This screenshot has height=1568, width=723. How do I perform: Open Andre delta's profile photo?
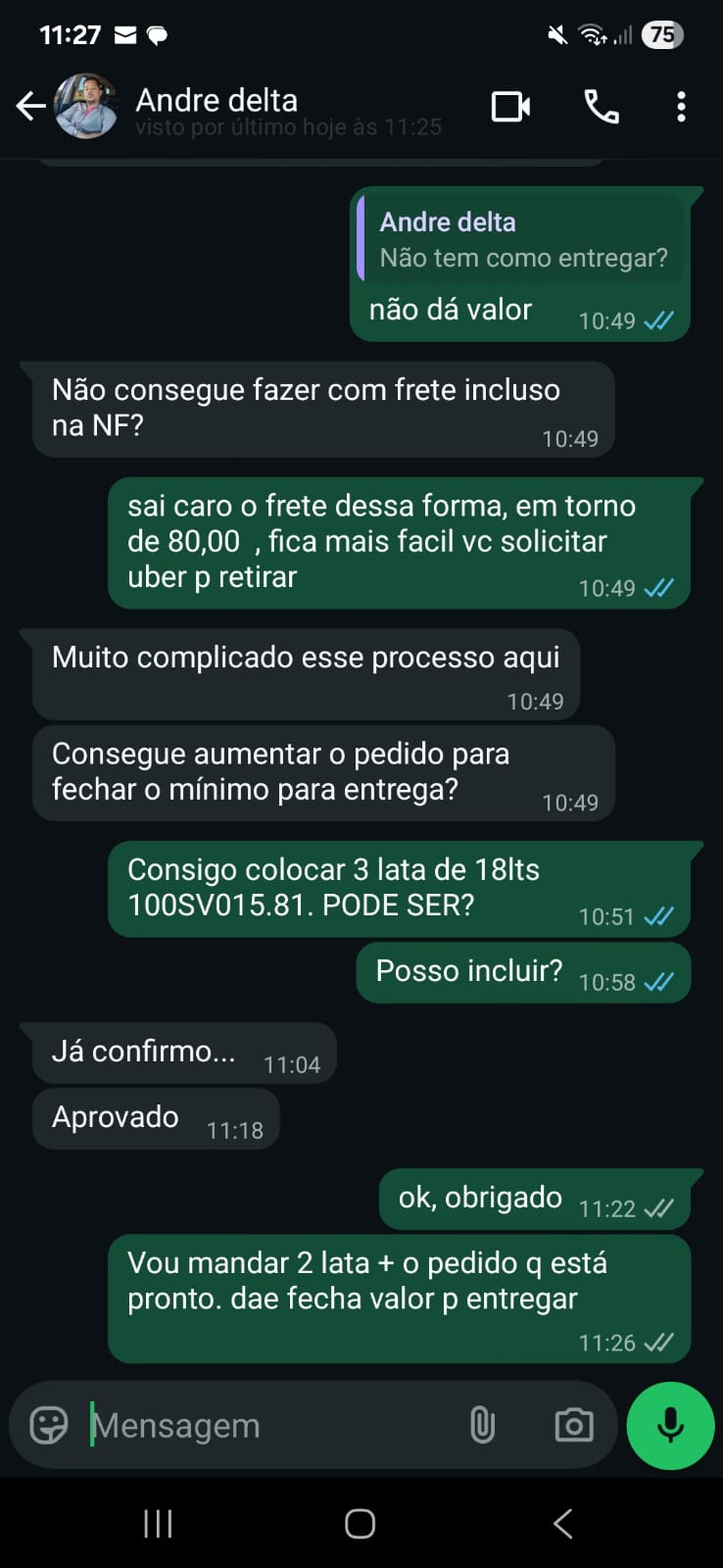coord(86,106)
